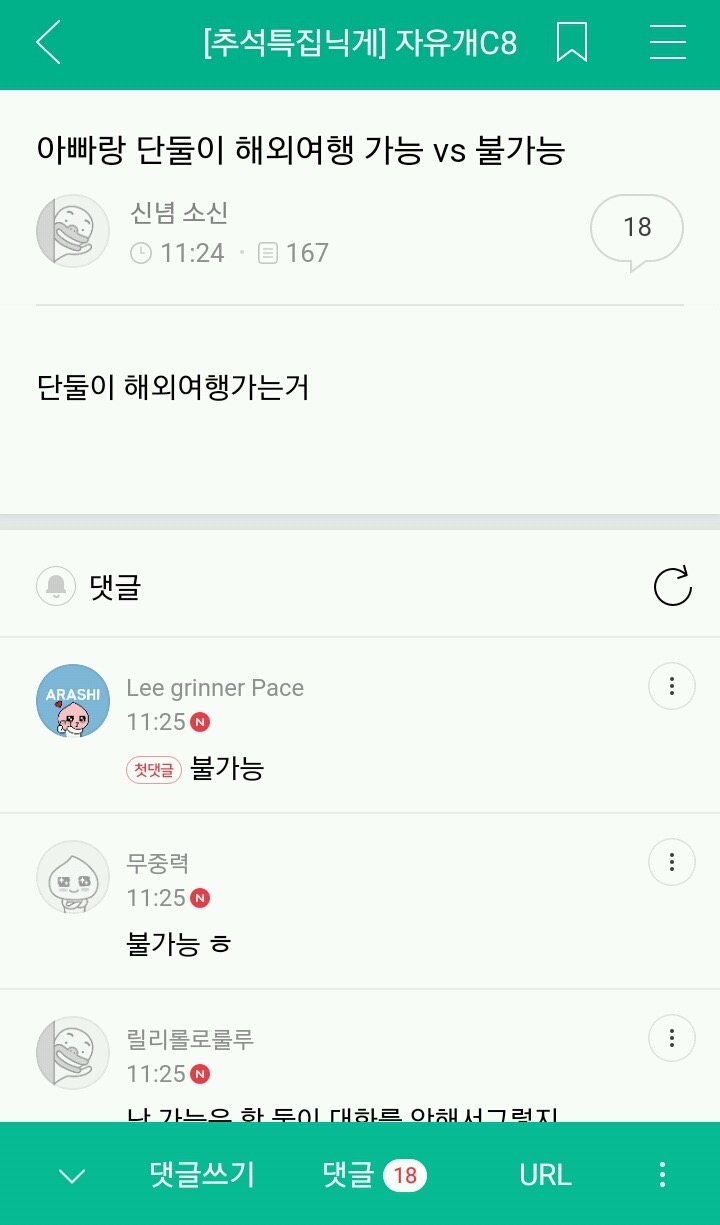View Lee grinner Pace's profile picture
Screen dimensions: 720x1225
(x=73, y=701)
